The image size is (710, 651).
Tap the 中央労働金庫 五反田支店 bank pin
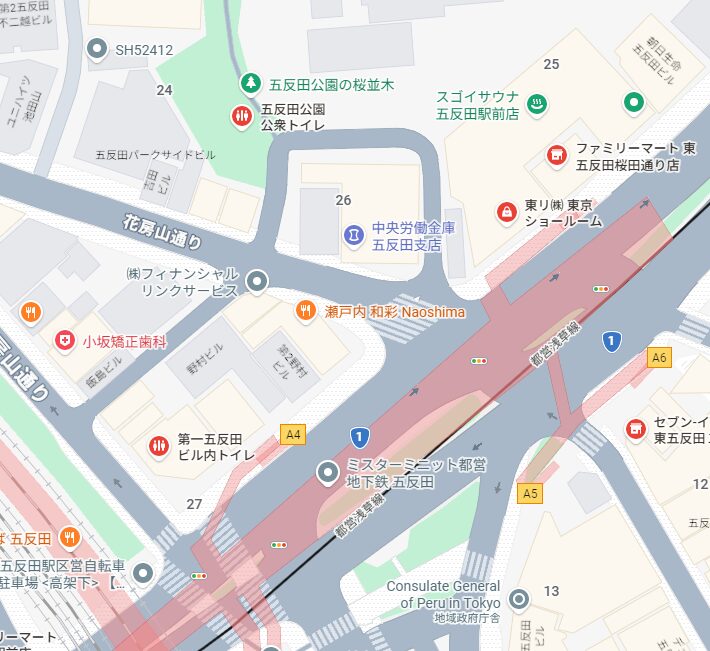tap(352, 235)
